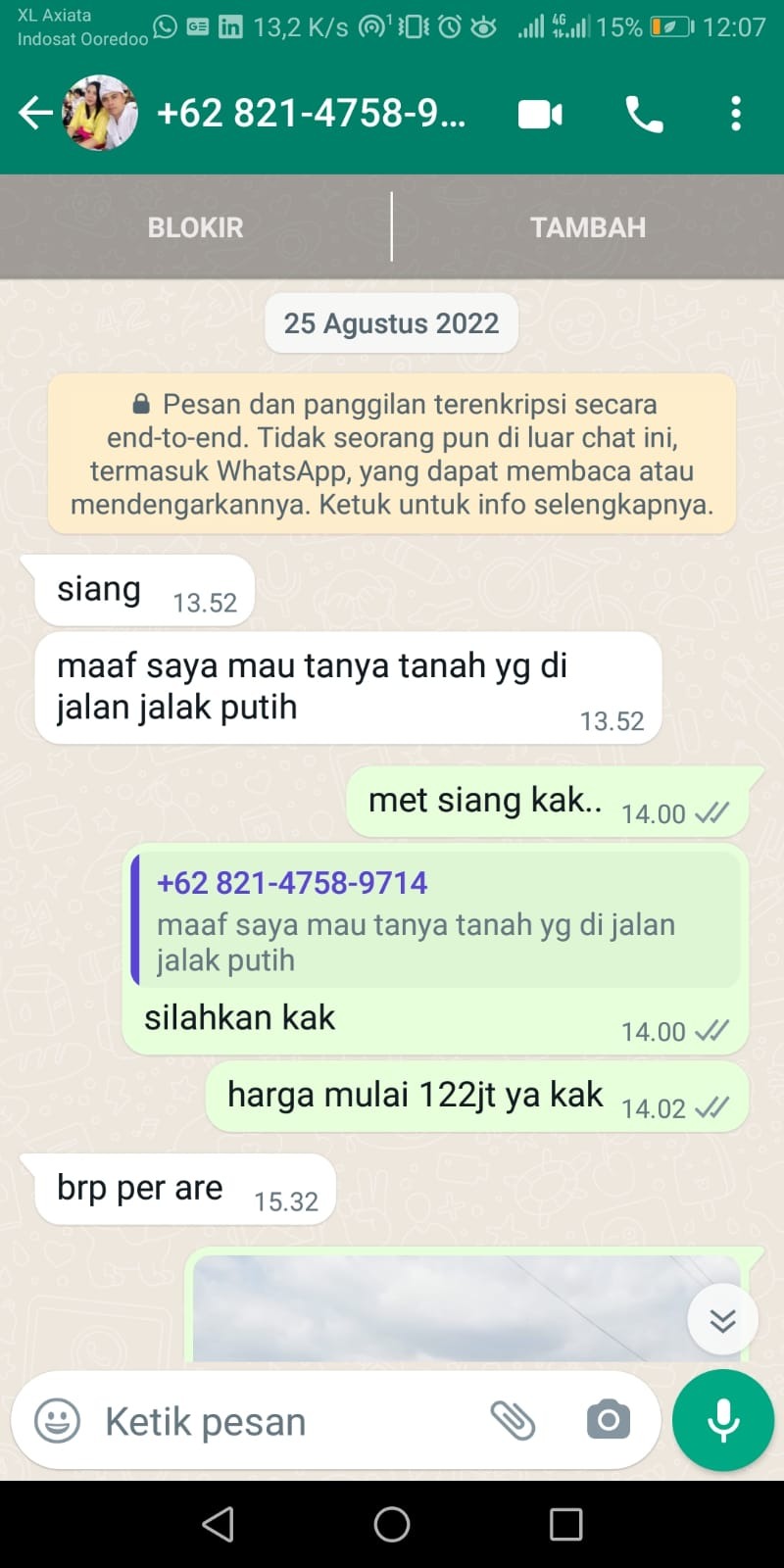784x1568 pixels.
Task: Start a voice call
Action: 644,115
